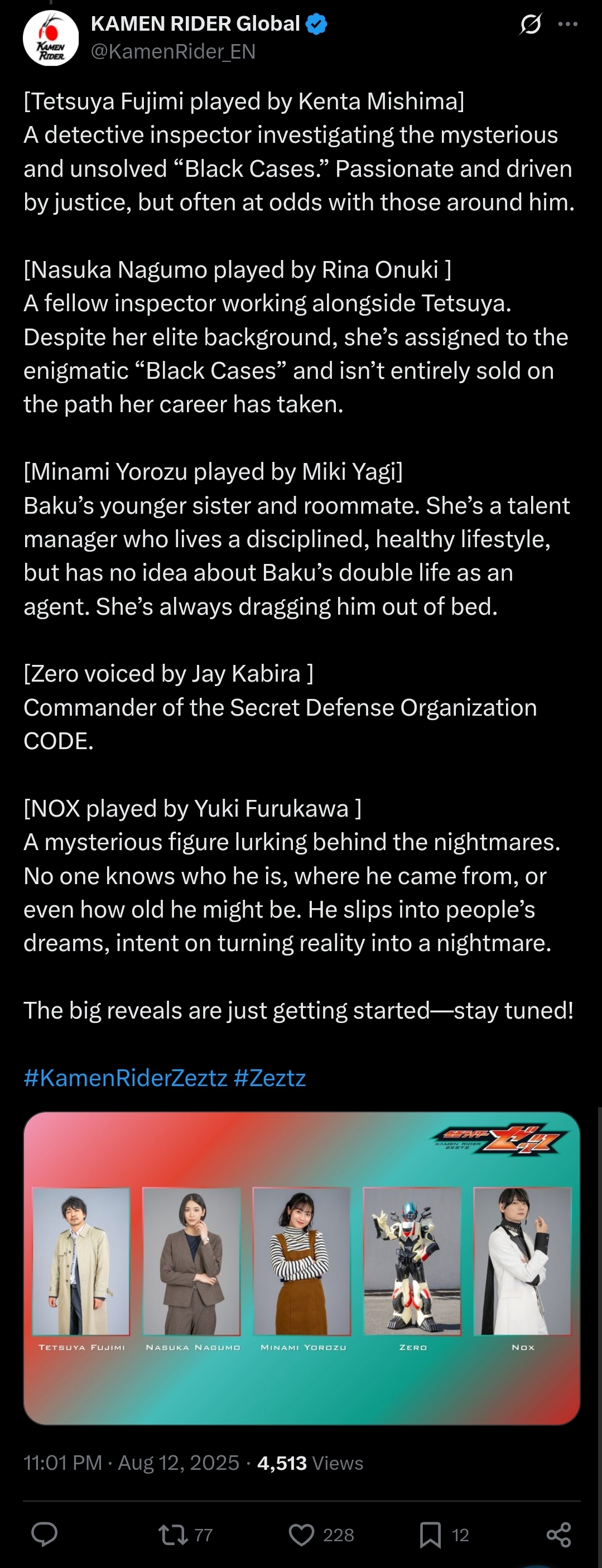Open the @KamenRider_EN account name

point(173,52)
